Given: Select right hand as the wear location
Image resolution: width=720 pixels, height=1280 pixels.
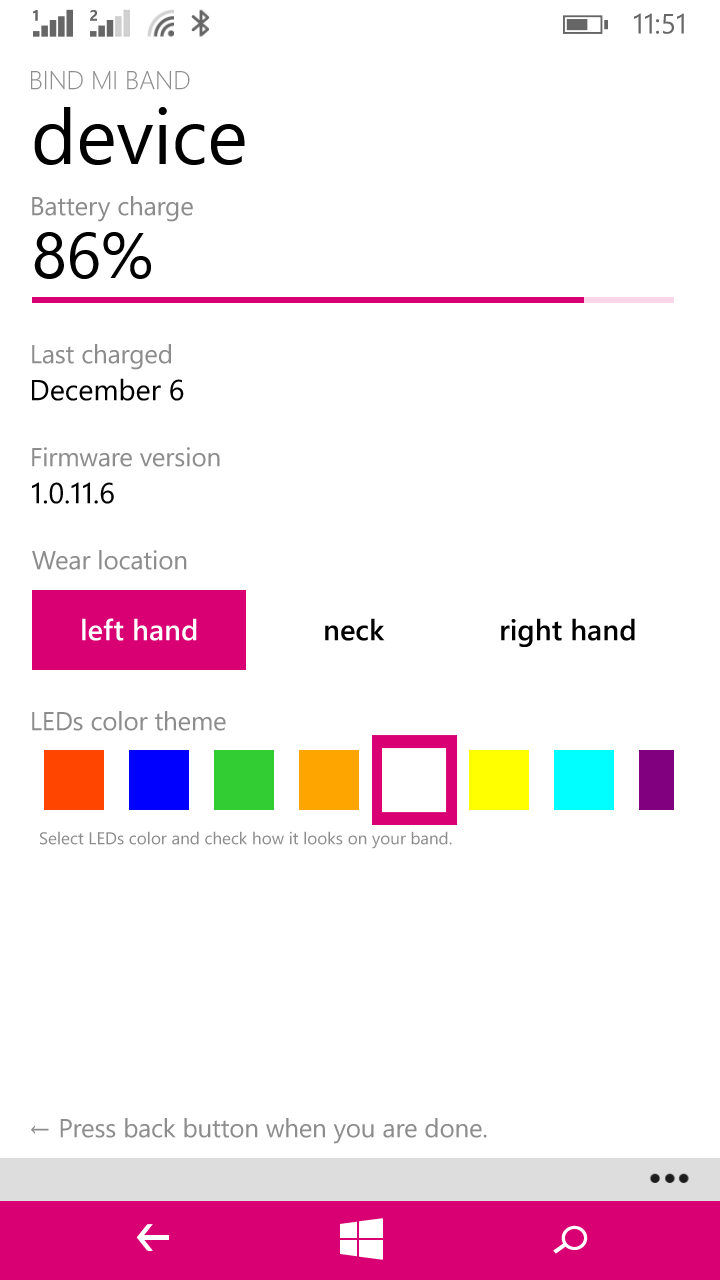Looking at the screenshot, I should pyautogui.click(x=567, y=630).
